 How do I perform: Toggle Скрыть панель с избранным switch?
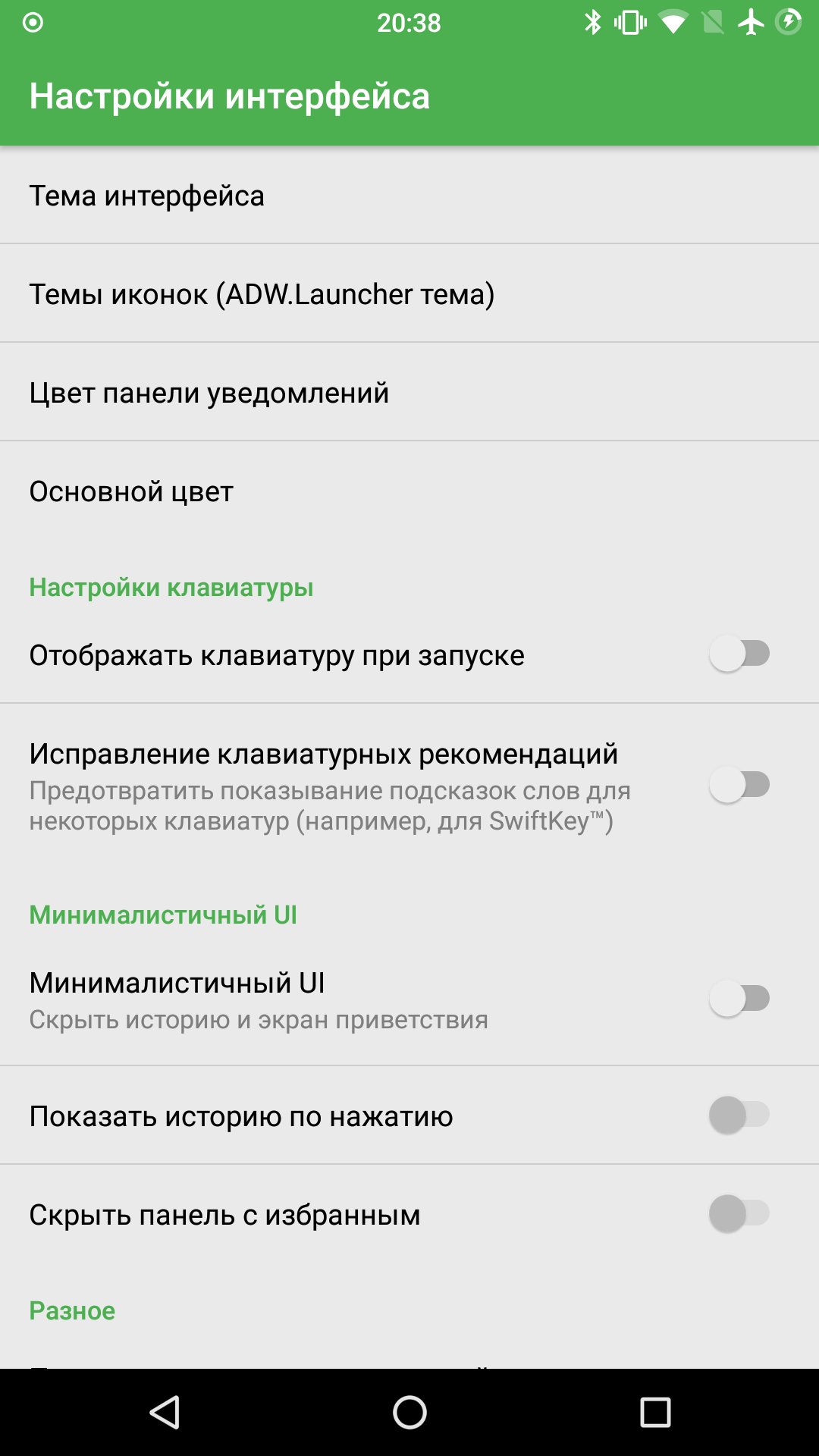point(739,1214)
